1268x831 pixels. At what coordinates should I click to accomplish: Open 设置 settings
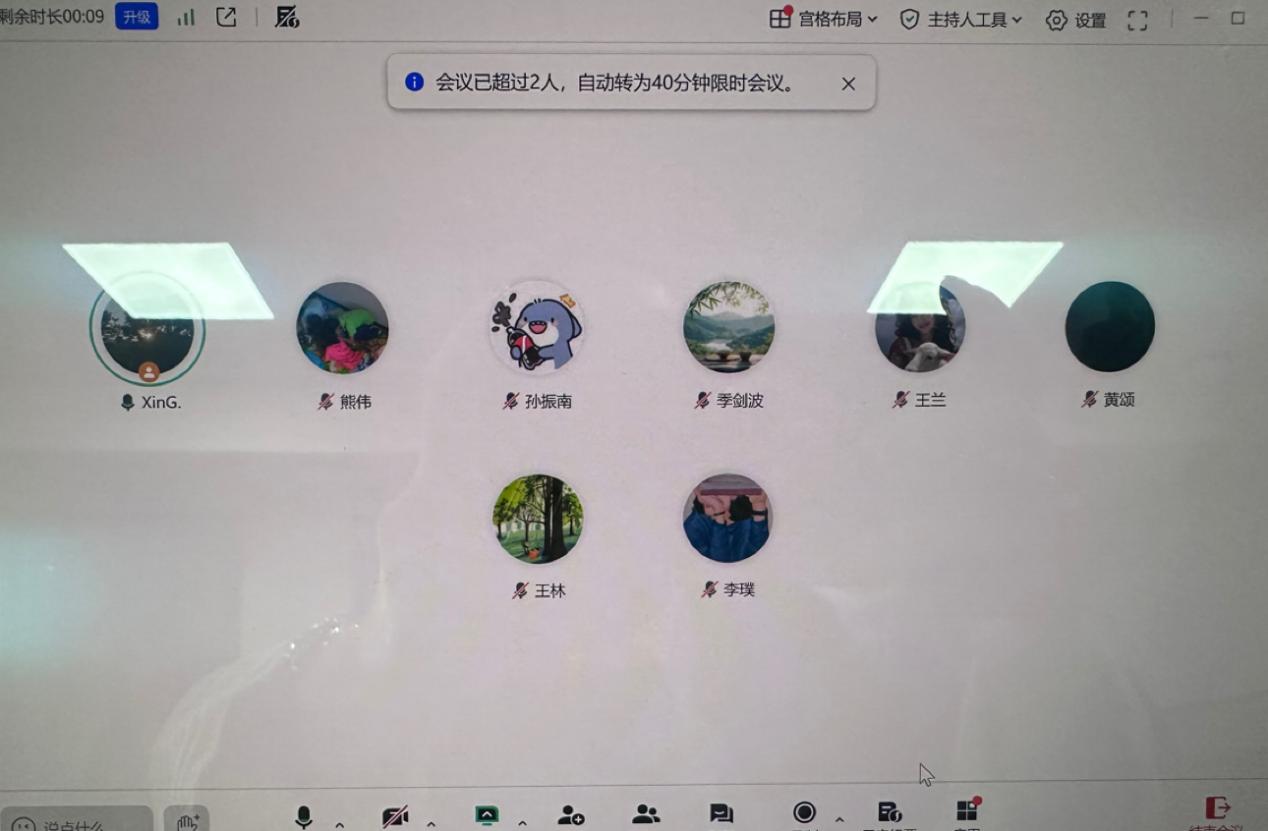click(1076, 20)
